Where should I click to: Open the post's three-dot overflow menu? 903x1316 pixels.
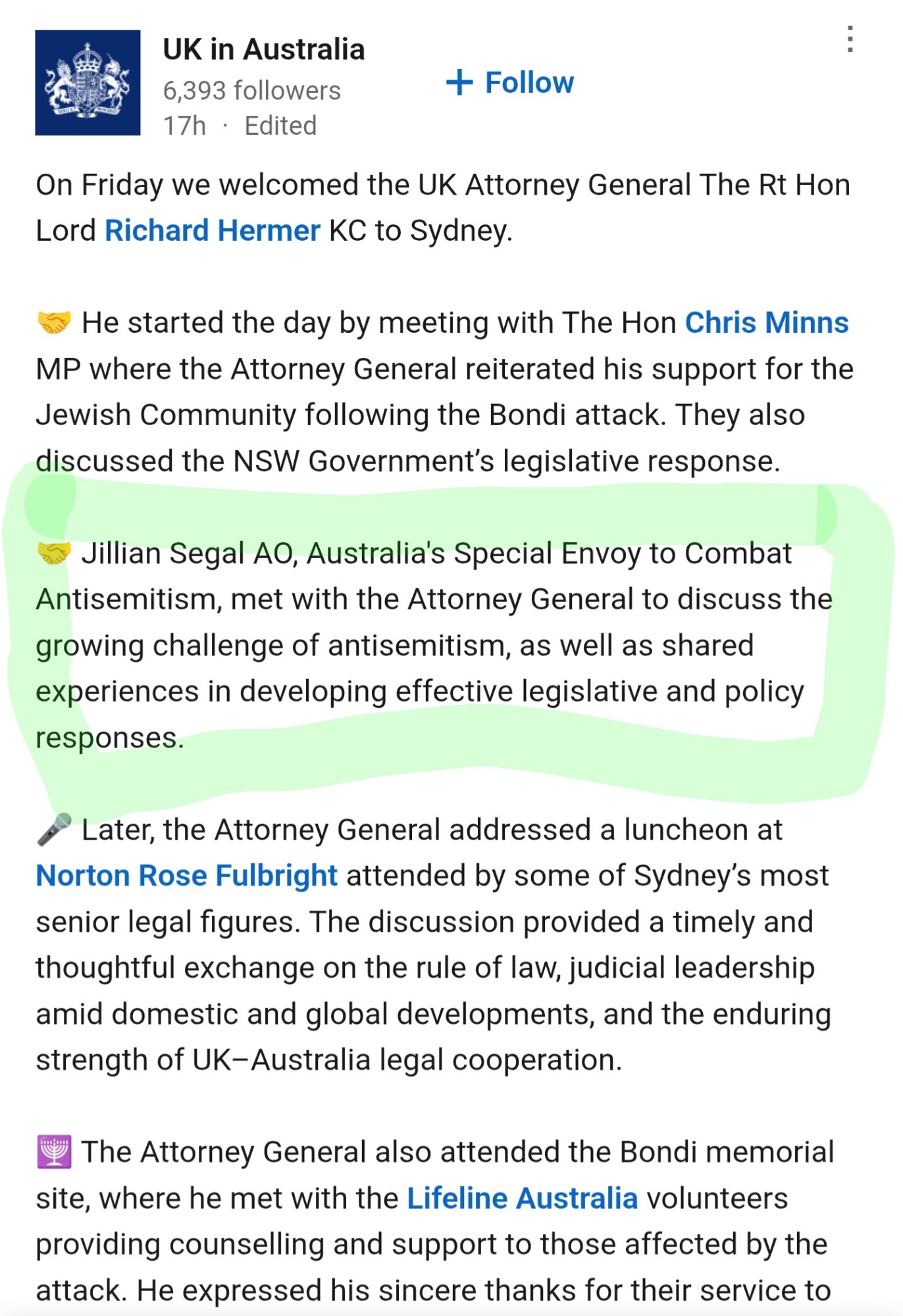pos(850,39)
